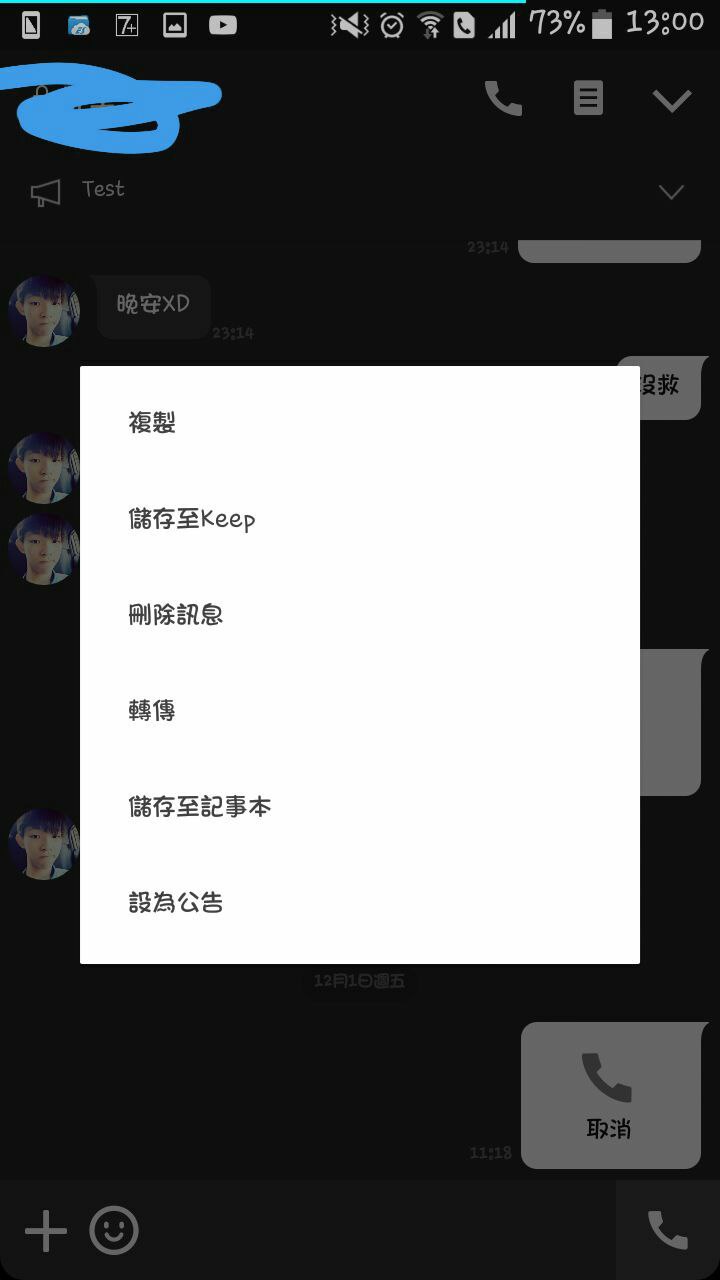Choose 儲存至記事本 option
This screenshot has height=1280, width=720.
pos(200,807)
